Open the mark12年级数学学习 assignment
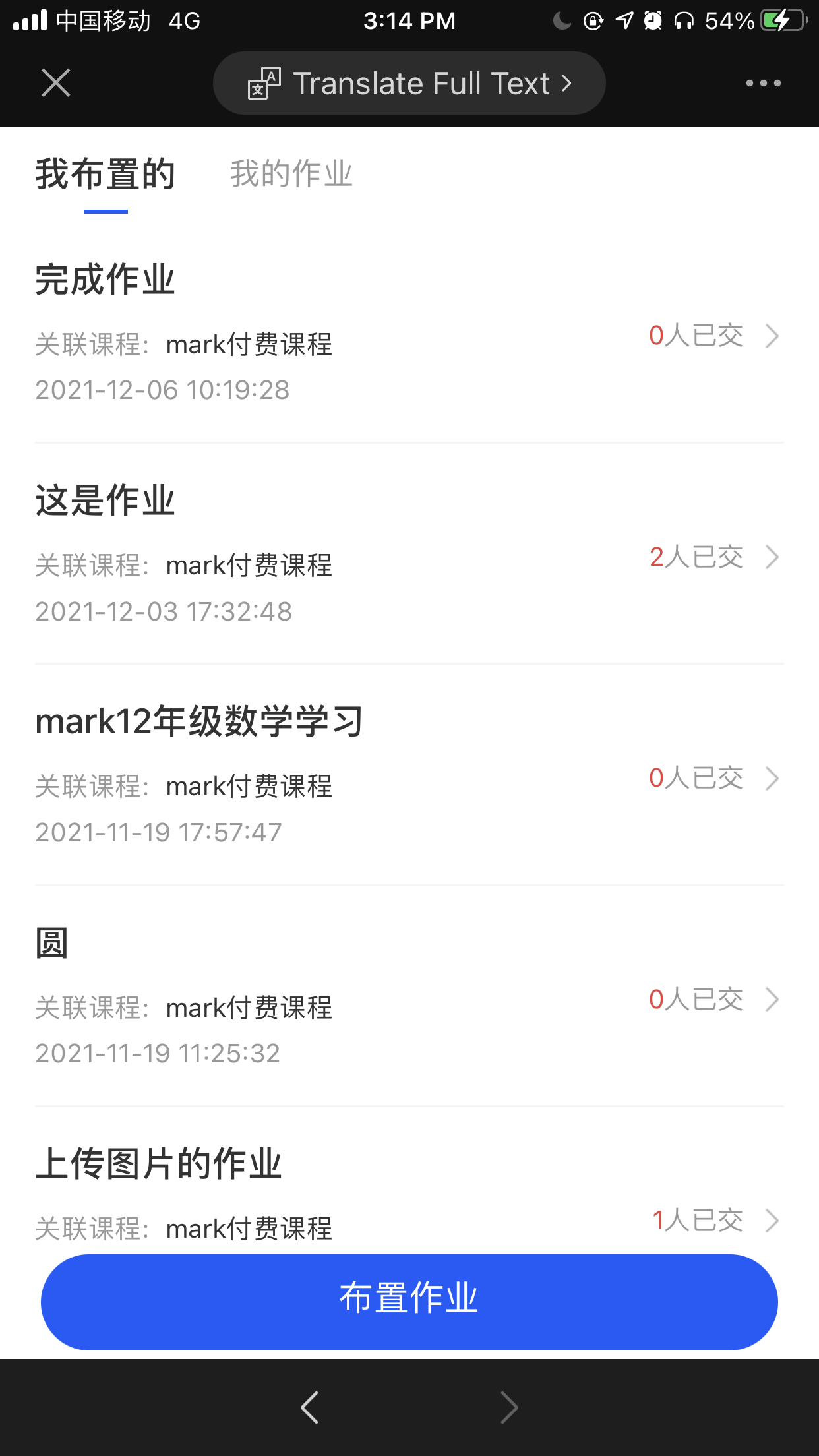Screen dimensions: 819x1456 tap(409, 777)
